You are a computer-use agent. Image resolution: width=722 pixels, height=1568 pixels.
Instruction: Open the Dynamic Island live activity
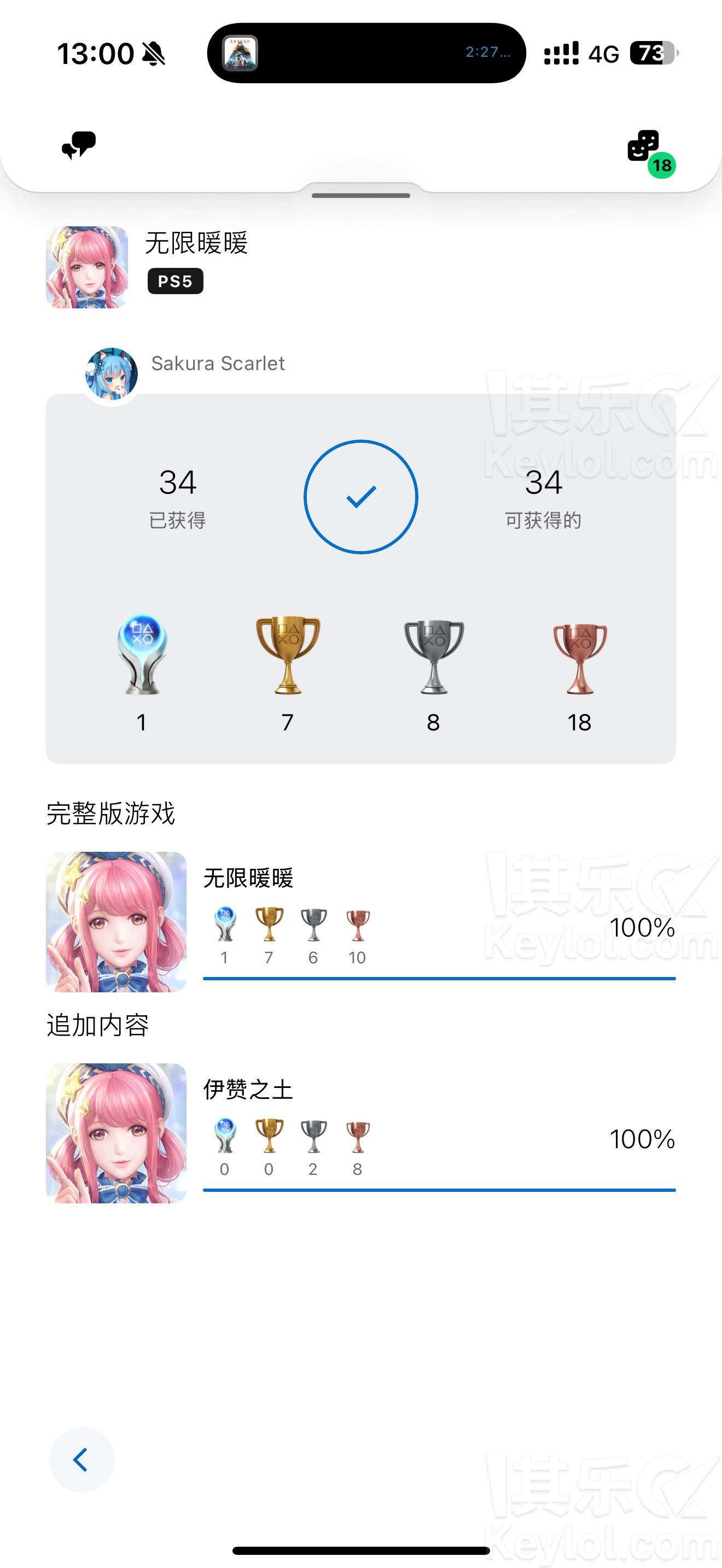pyautogui.click(x=366, y=53)
